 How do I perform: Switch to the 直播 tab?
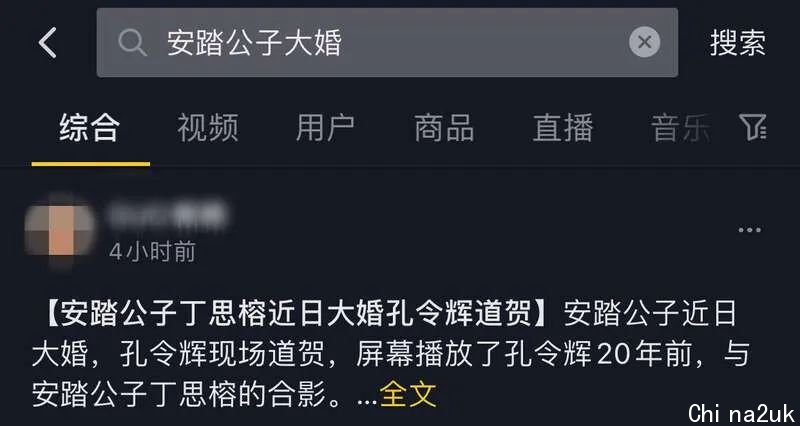[x=563, y=128]
